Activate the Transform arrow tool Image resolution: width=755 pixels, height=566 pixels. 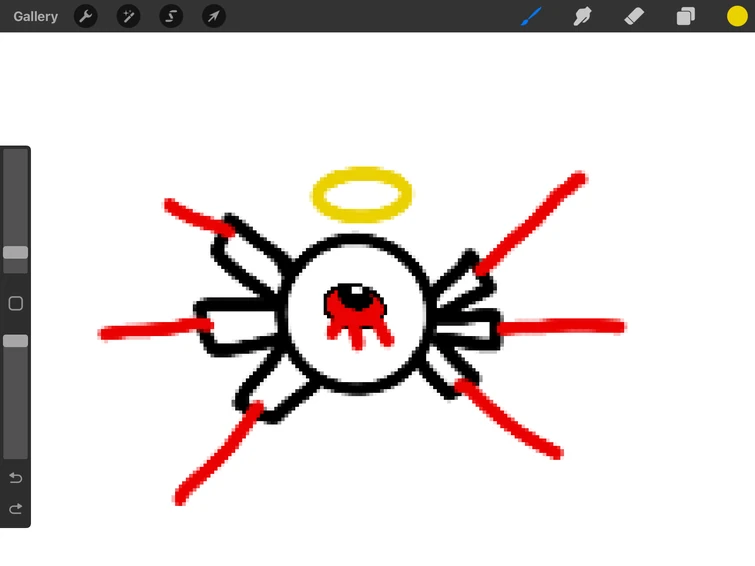click(x=214, y=16)
